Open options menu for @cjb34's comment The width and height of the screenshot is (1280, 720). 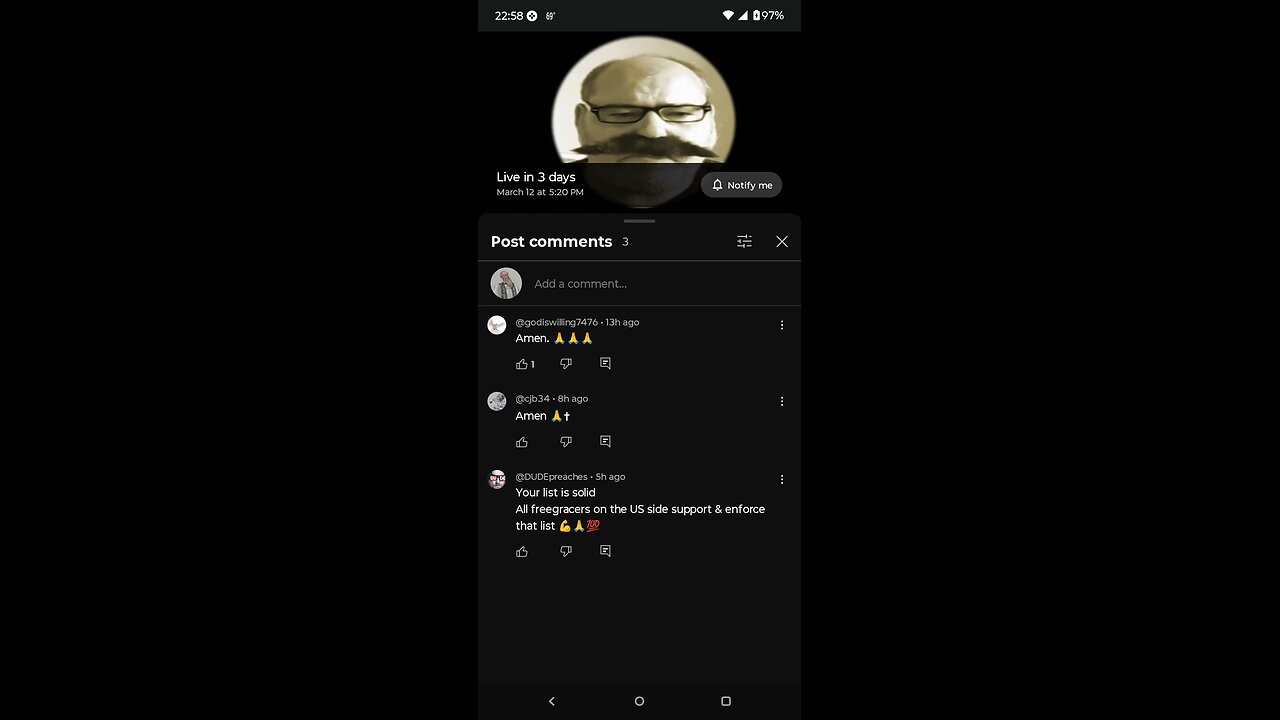[782, 402]
